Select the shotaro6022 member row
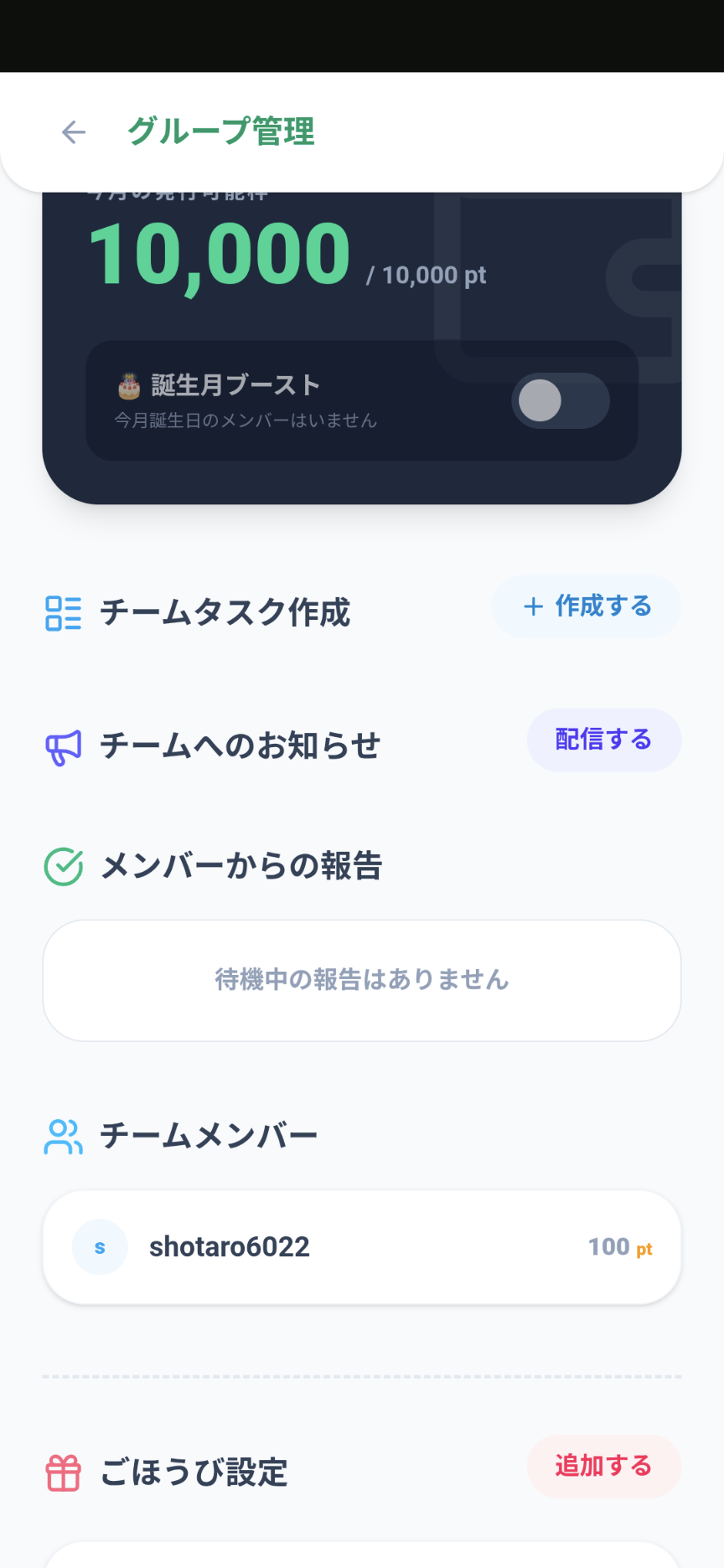The height and width of the screenshot is (1568, 724). [362, 1247]
